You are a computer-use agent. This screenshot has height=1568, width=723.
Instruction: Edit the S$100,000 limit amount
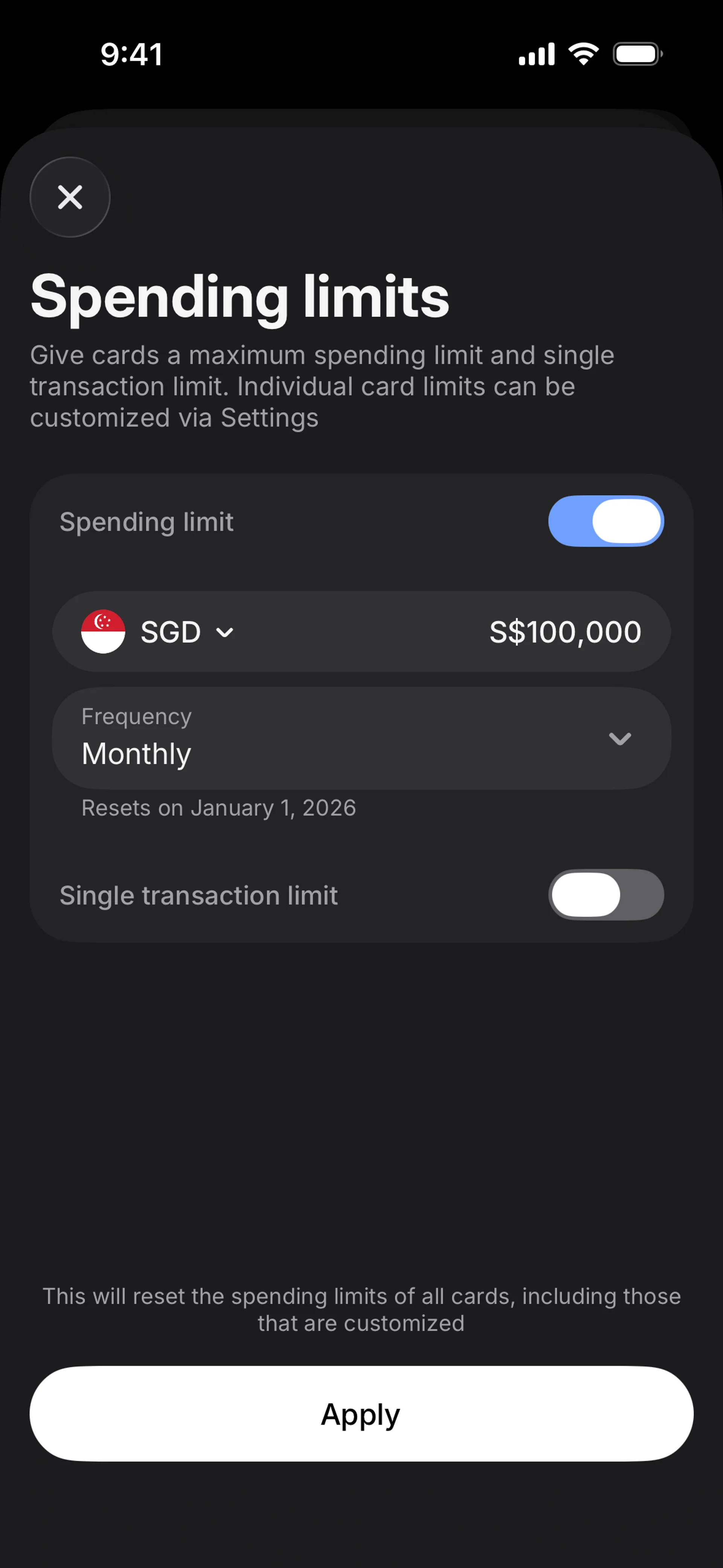coord(565,632)
